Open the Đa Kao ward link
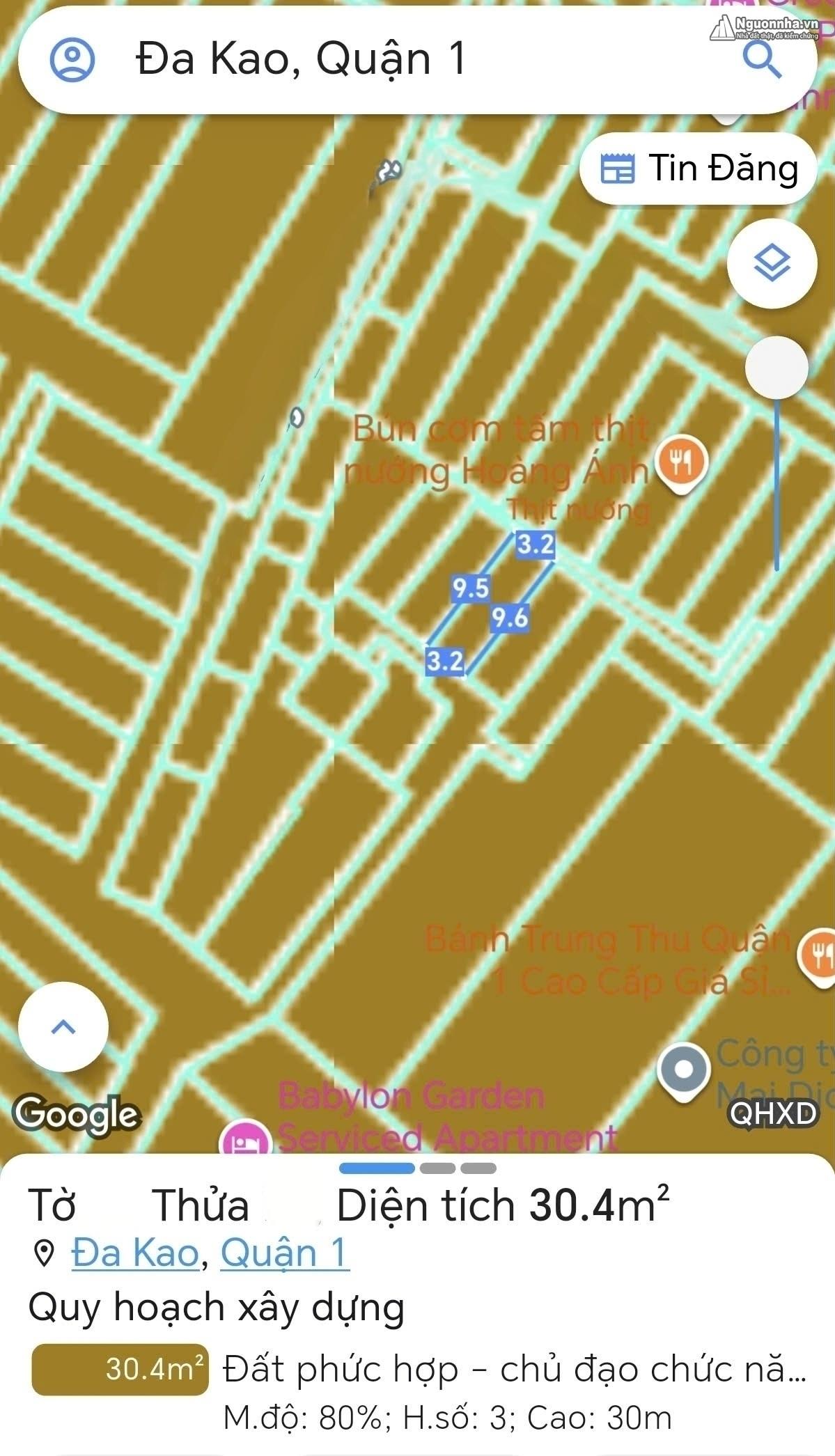 (136, 1253)
